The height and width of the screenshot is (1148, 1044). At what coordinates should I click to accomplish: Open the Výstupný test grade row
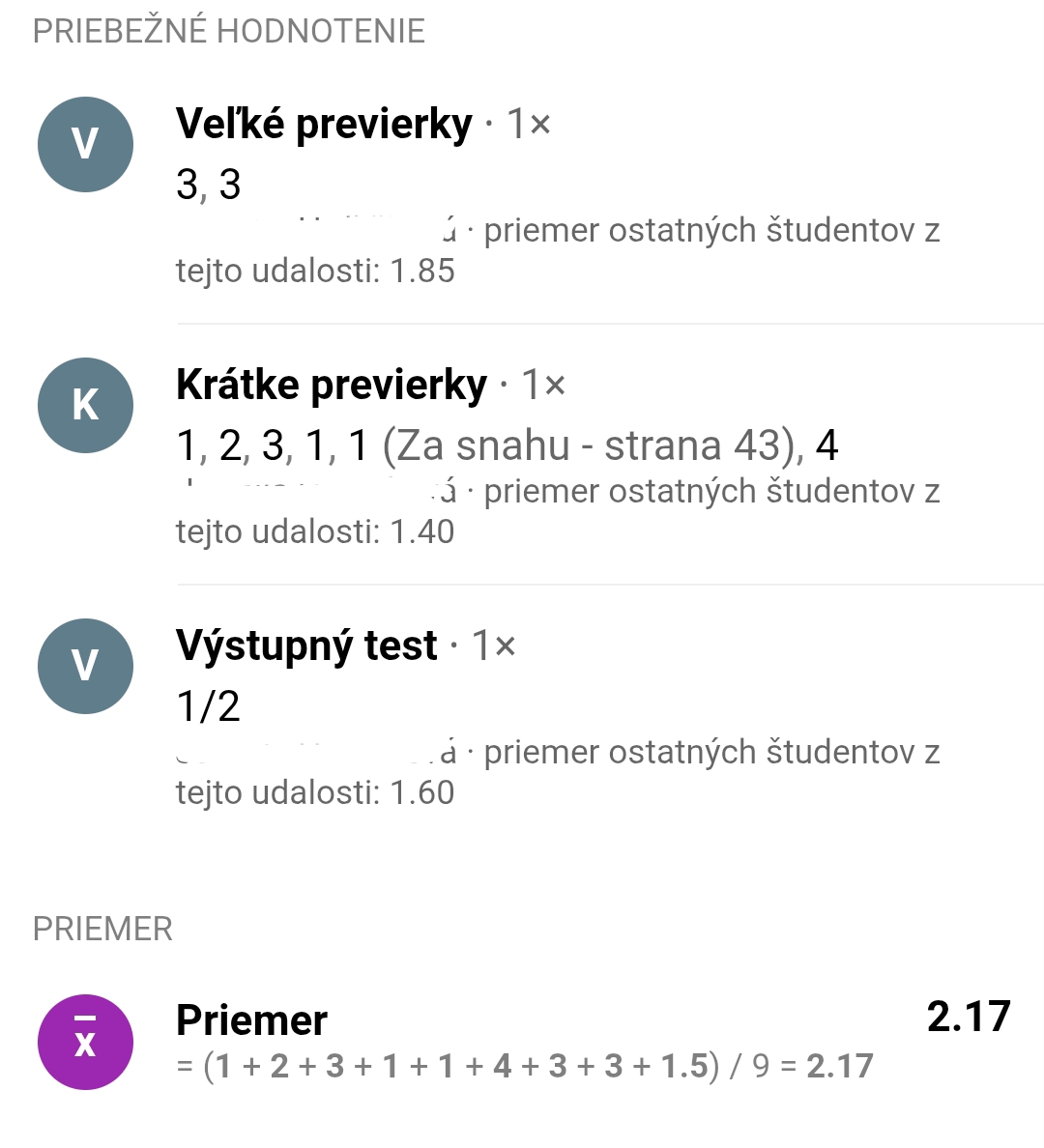[522, 715]
